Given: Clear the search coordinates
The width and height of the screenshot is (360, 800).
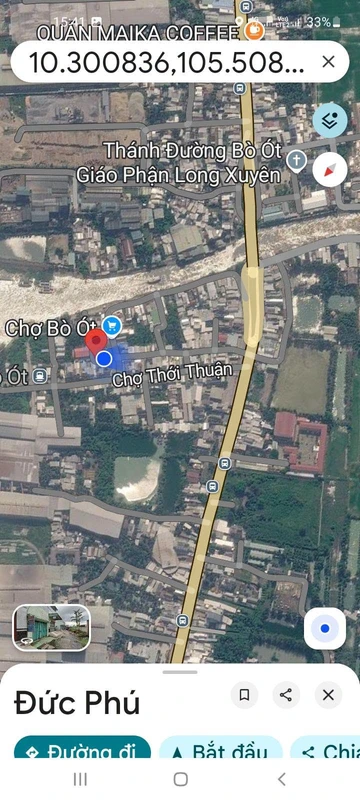Looking at the screenshot, I should point(328,62).
